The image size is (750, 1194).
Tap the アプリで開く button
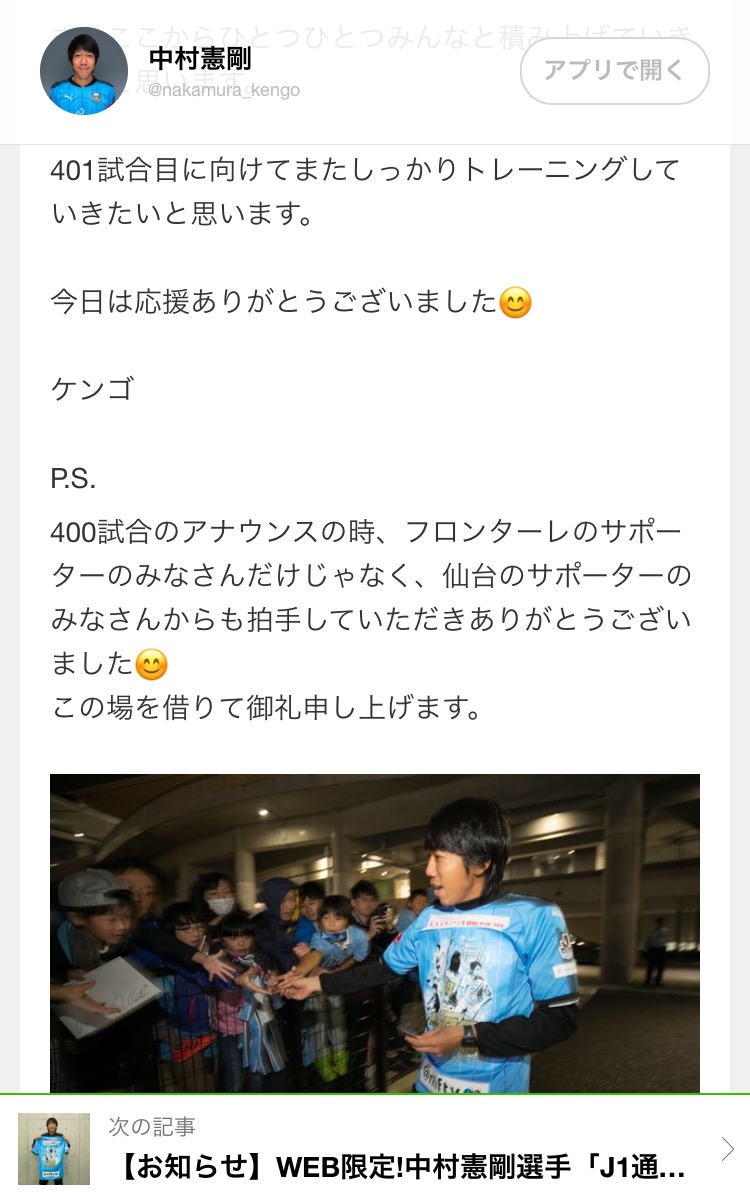pos(614,71)
